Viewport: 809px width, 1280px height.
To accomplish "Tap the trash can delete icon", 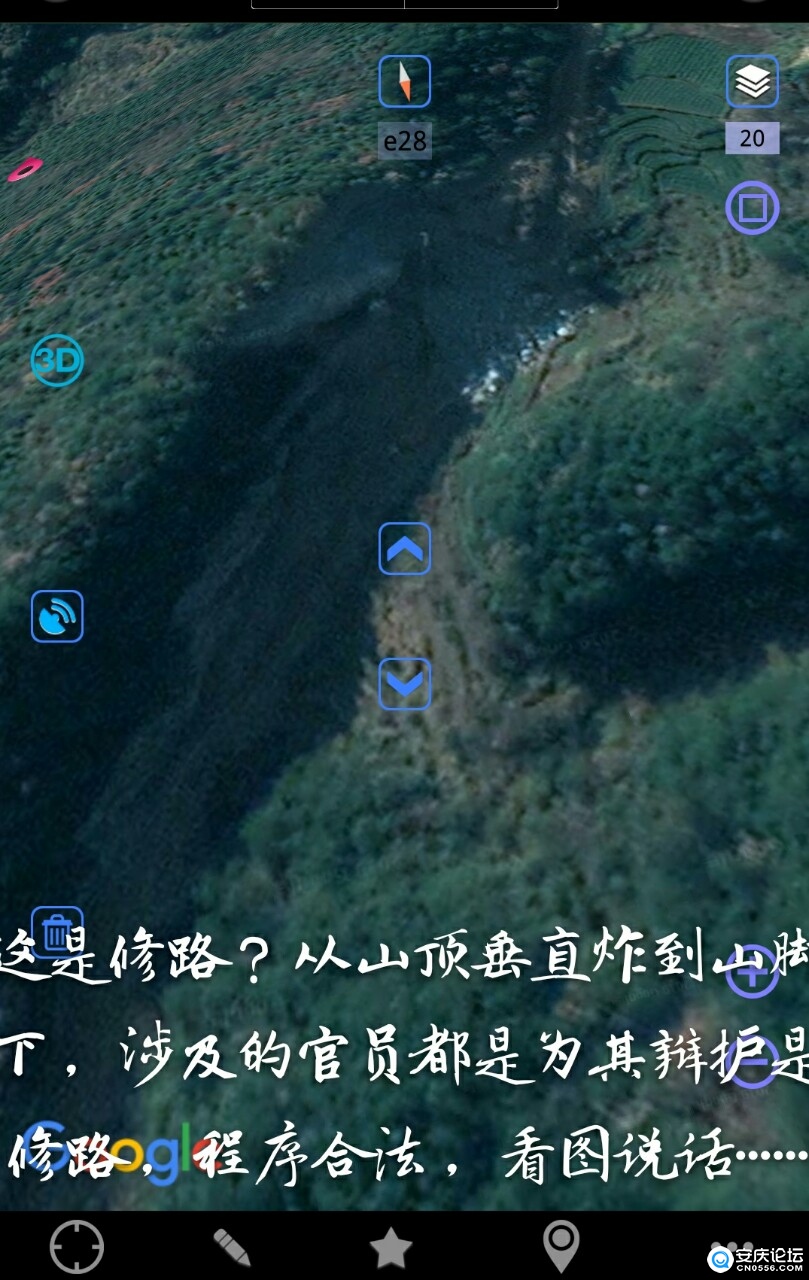I will point(57,929).
